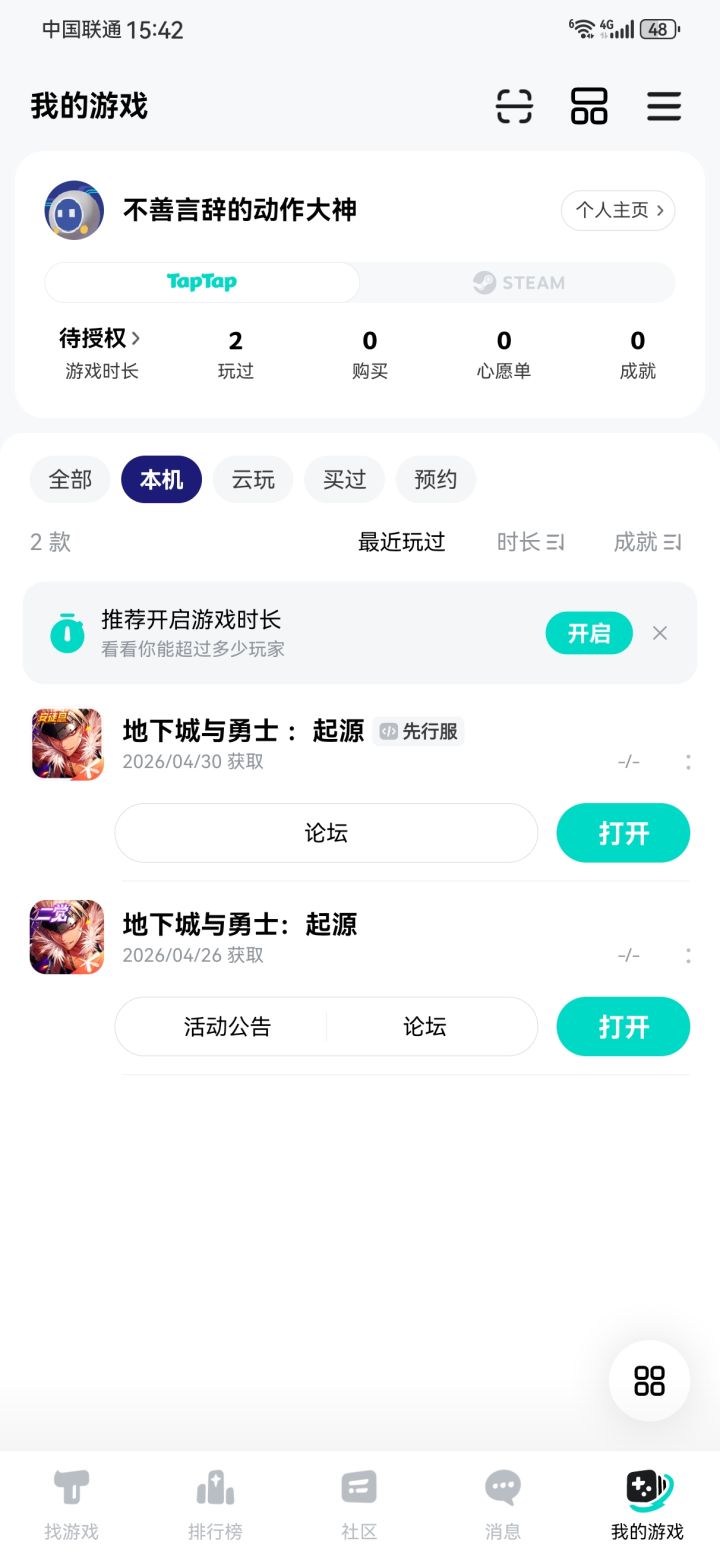Tap 开启 to enable game time tracking
Image resolution: width=720 pixels, height=1554 pixels.
click(x=588, y=633)
